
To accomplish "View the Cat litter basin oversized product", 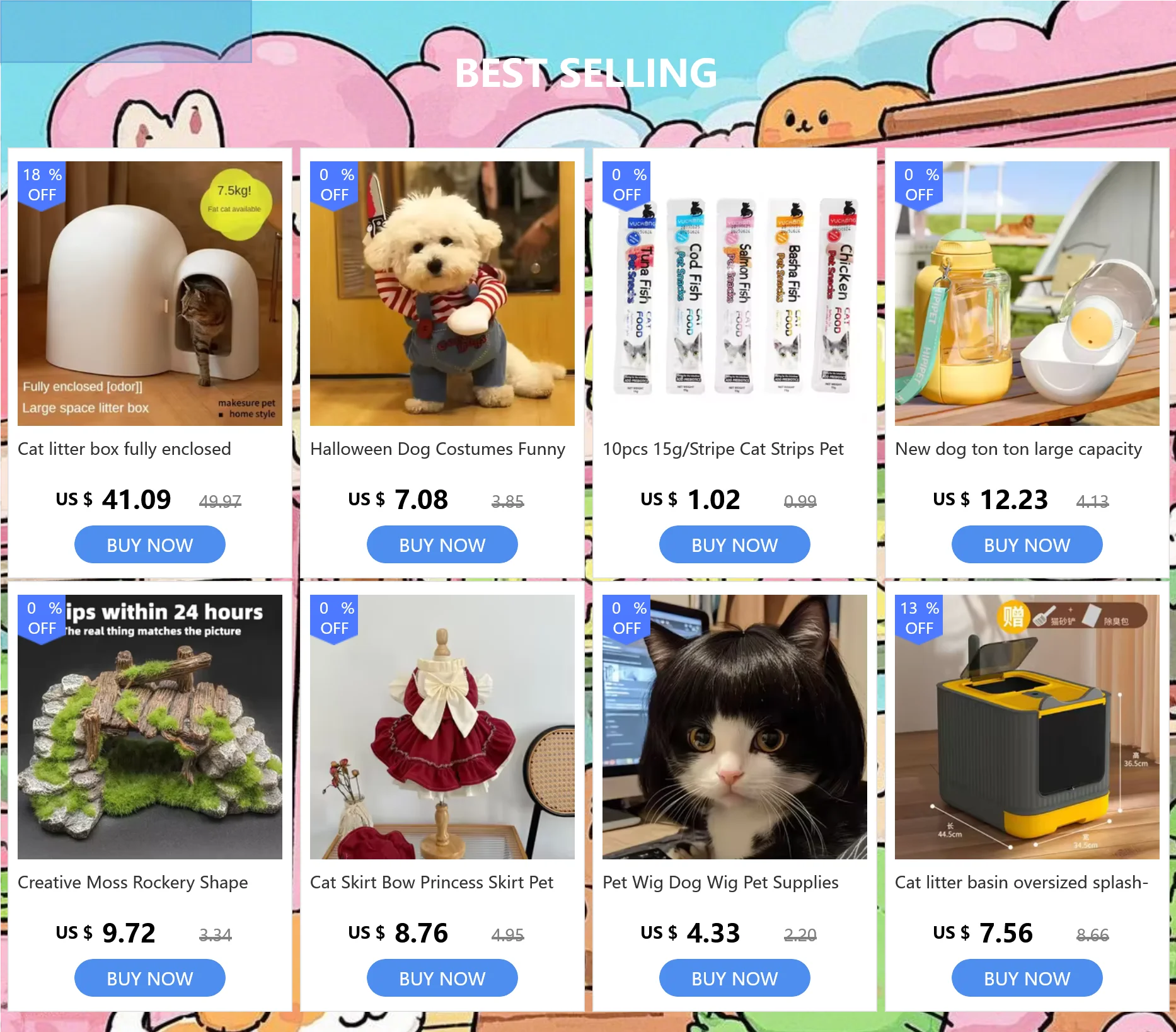I will [x=1027, y=727].
